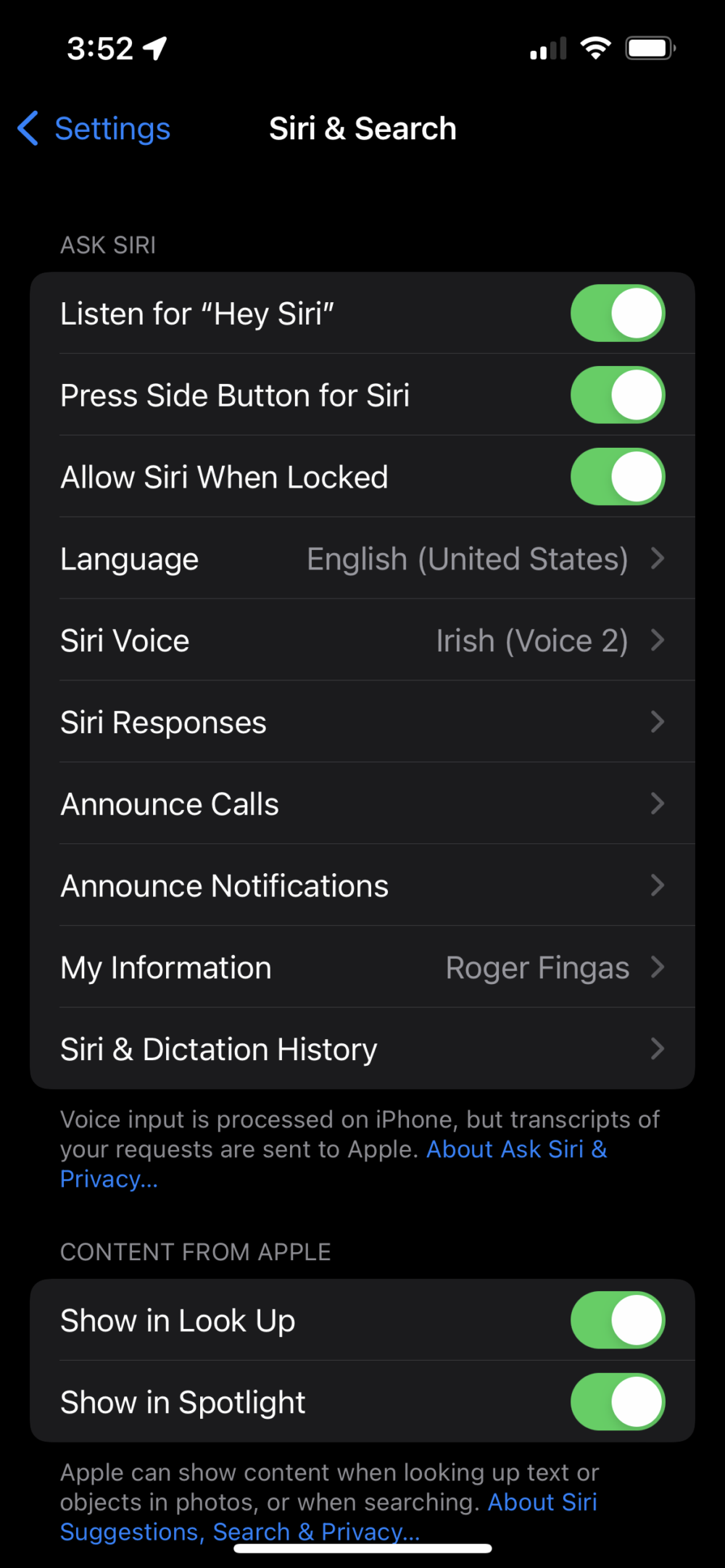Disable Listen for "Hey Siri"
This screenshot has height=1568, width=725.
(x=617, y=313)
